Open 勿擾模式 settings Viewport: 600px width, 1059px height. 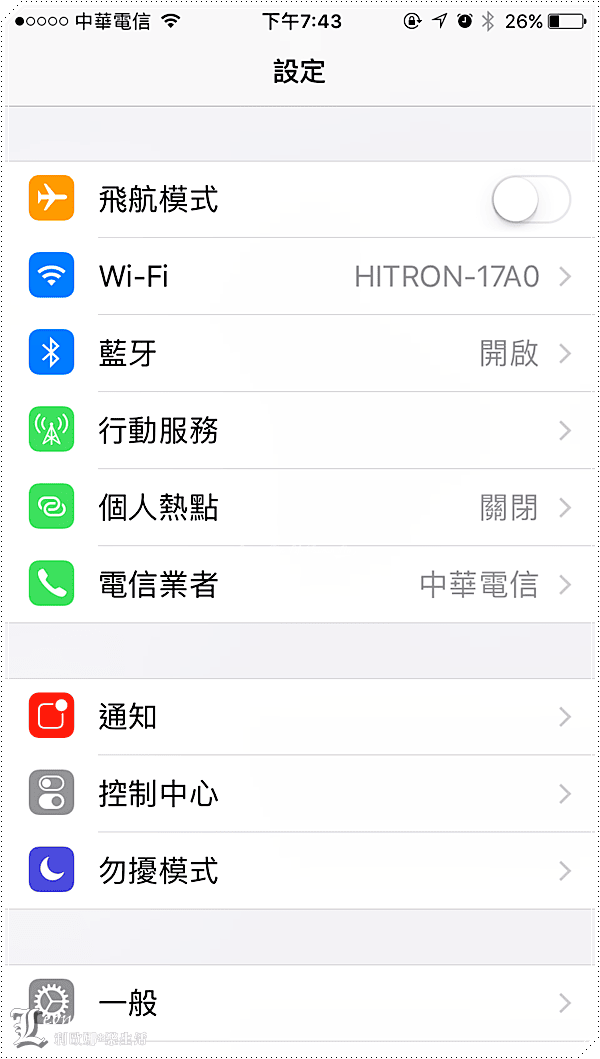(x=300, y=871)
